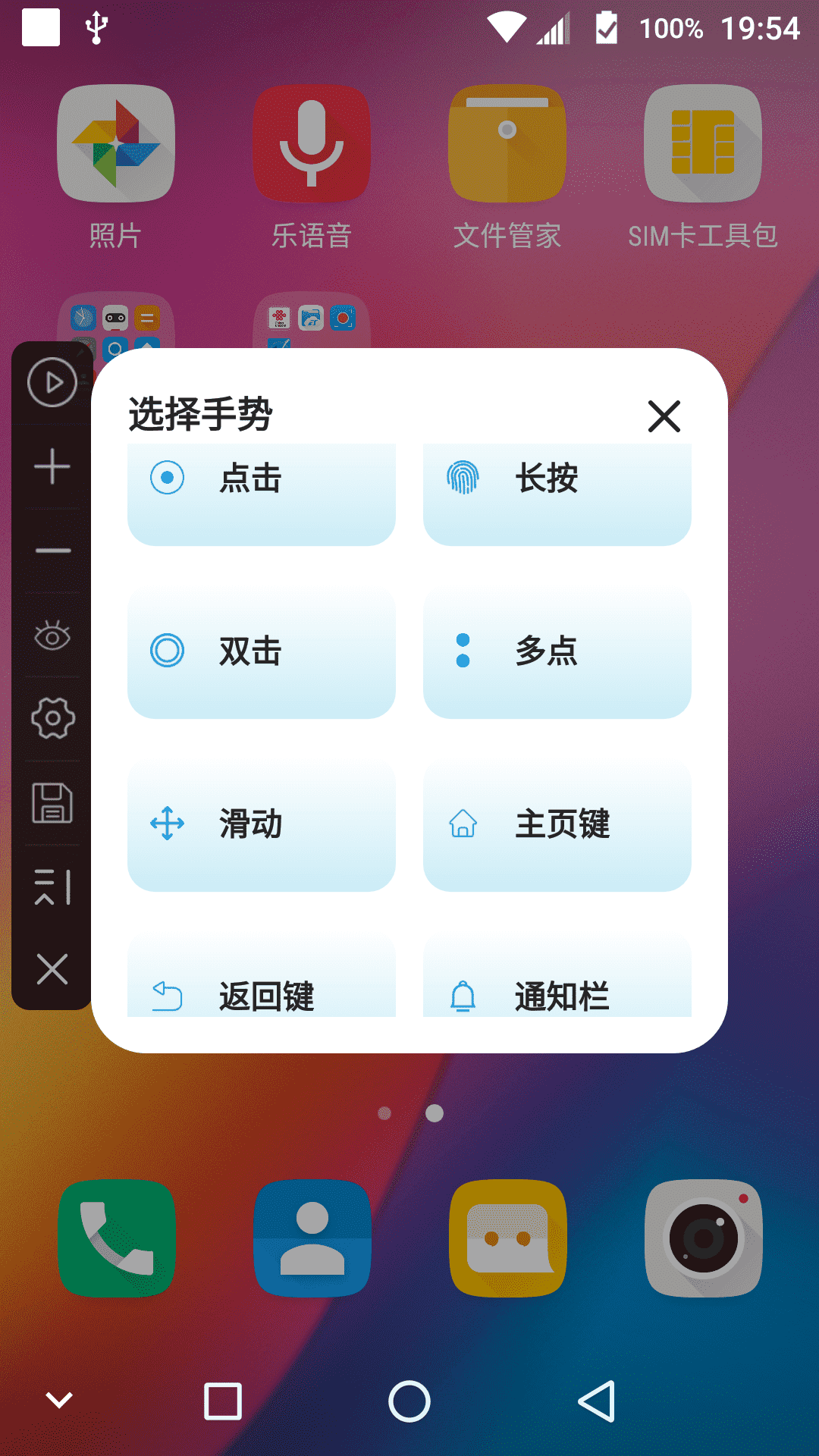Select the 通知栏 action
819x1456 pixels.
pyautogui.click(x=557, y=977)
